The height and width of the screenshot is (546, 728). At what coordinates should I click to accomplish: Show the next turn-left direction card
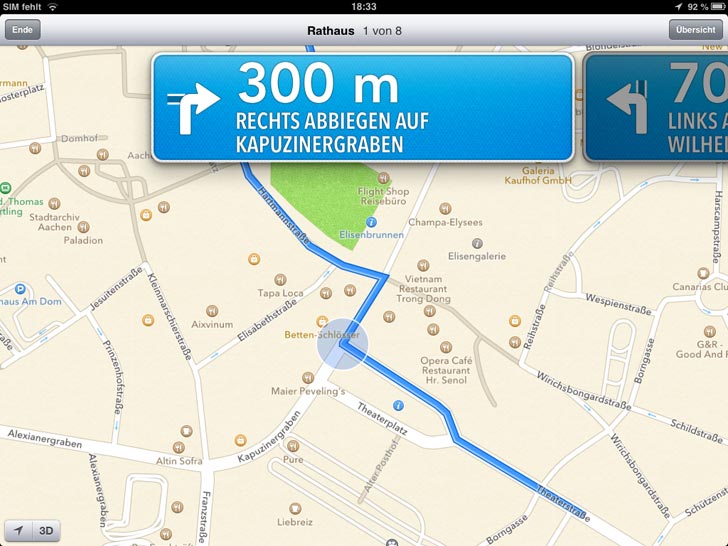pos(657,108)
